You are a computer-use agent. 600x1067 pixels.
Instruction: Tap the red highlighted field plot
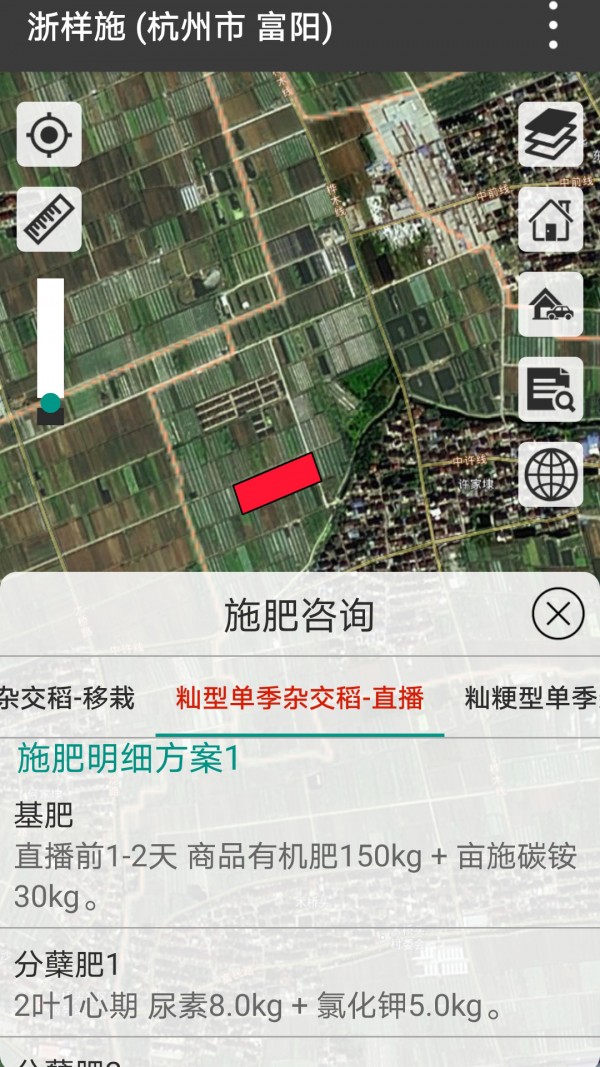(x=277, y=483)
